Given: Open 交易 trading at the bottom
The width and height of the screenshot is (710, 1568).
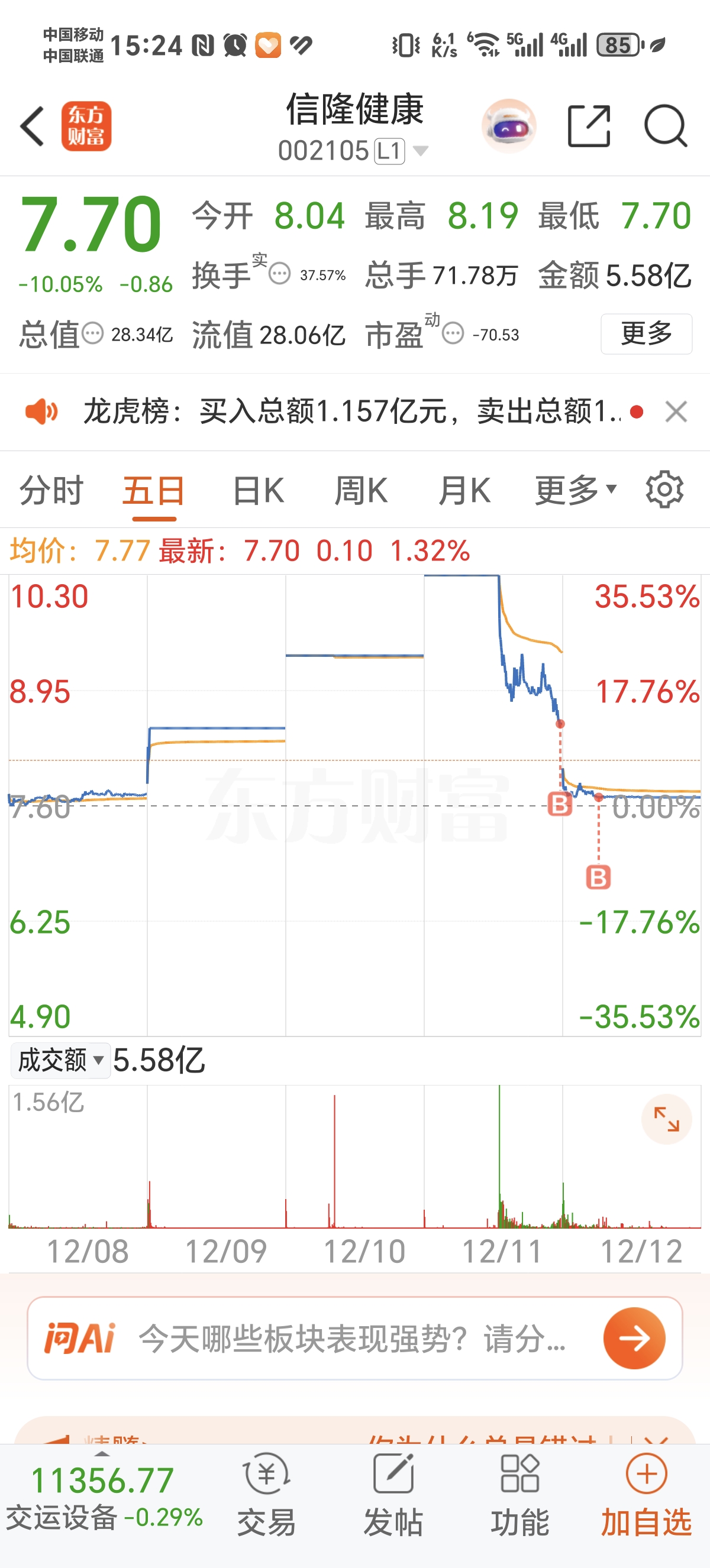Looking at the screenshot, I should click(266, 1495).
